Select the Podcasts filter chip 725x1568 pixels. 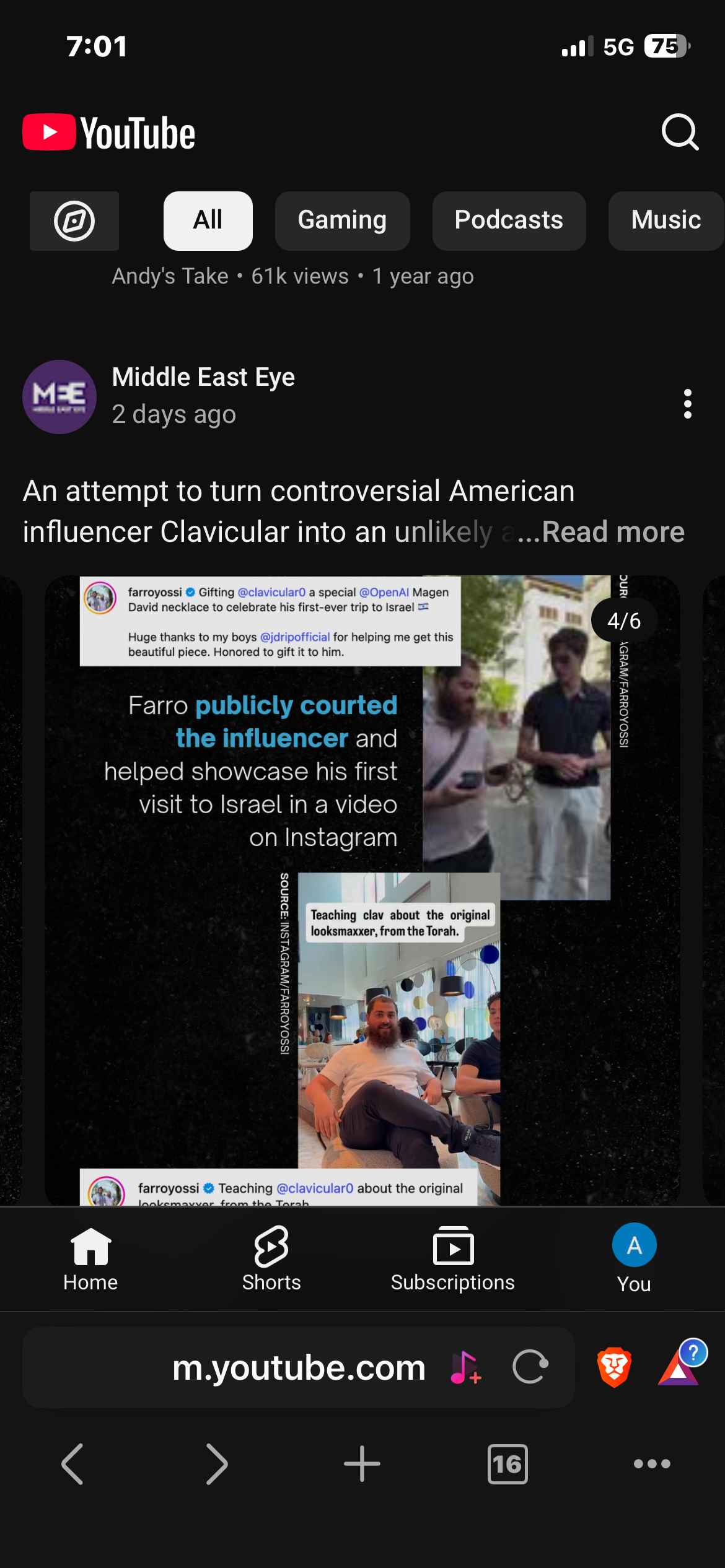point(509,221)
